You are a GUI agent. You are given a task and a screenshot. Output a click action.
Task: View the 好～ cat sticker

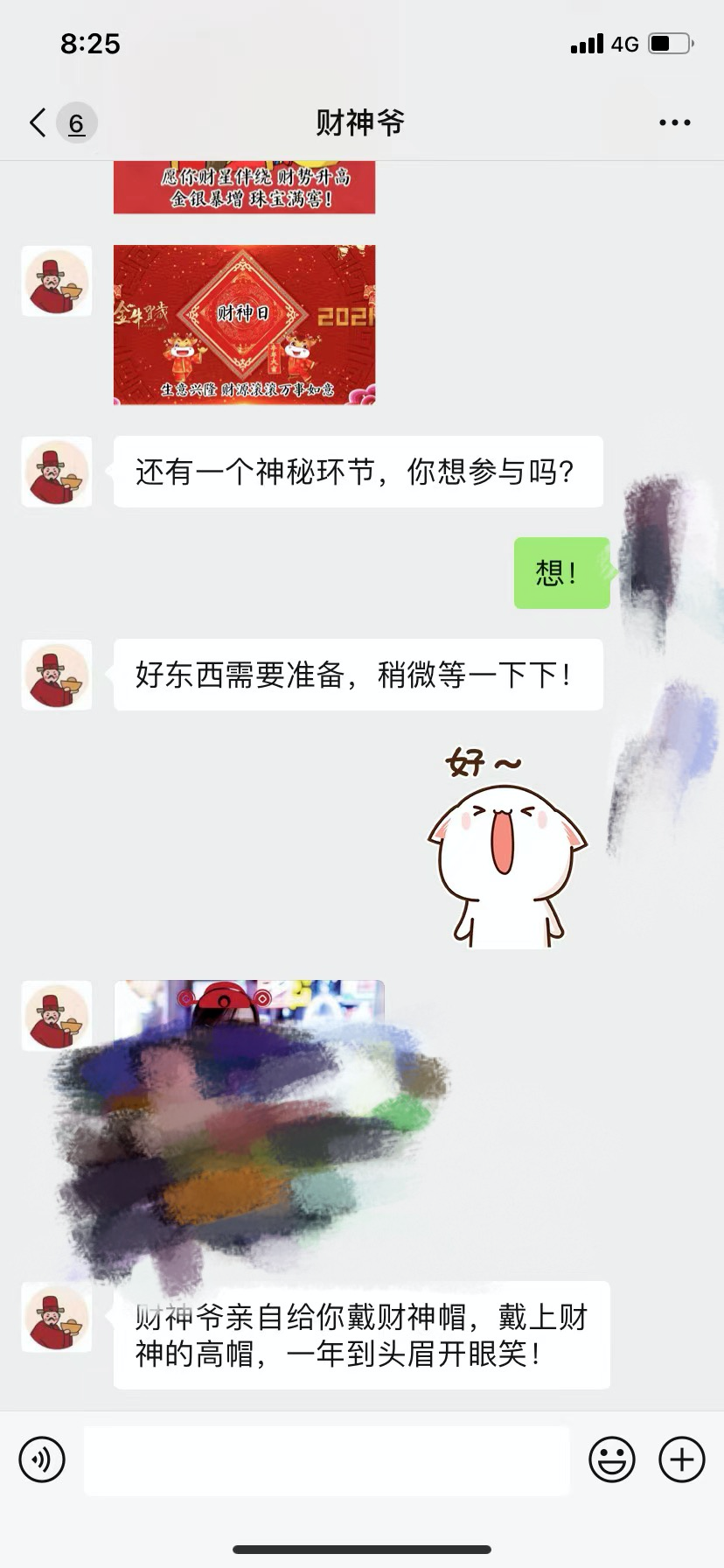pos(505,847)
